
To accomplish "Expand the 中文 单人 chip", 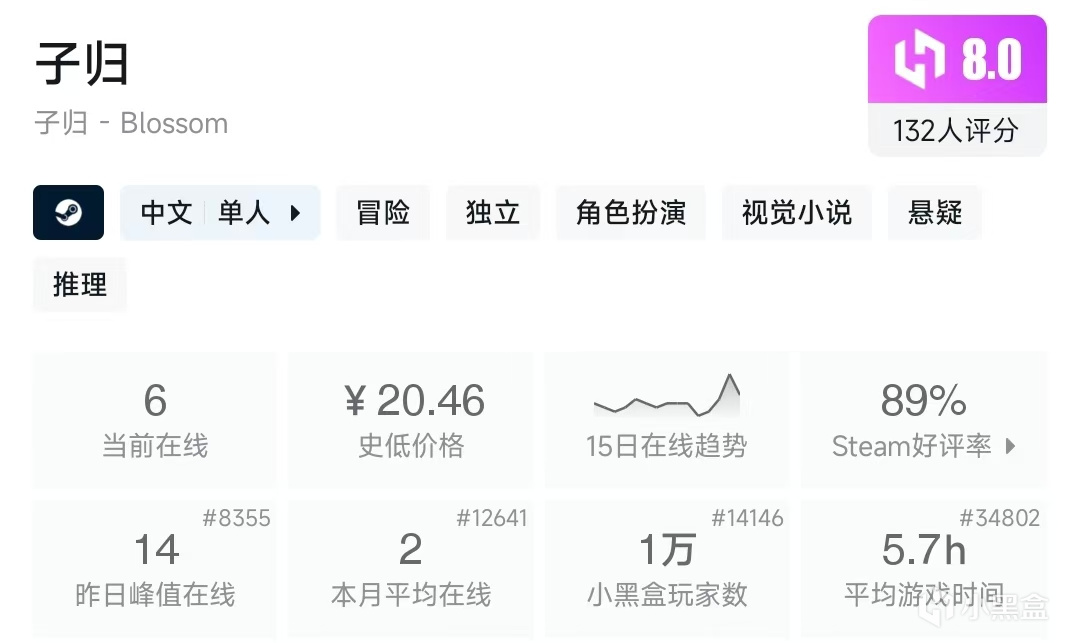I will pos(220,212).
